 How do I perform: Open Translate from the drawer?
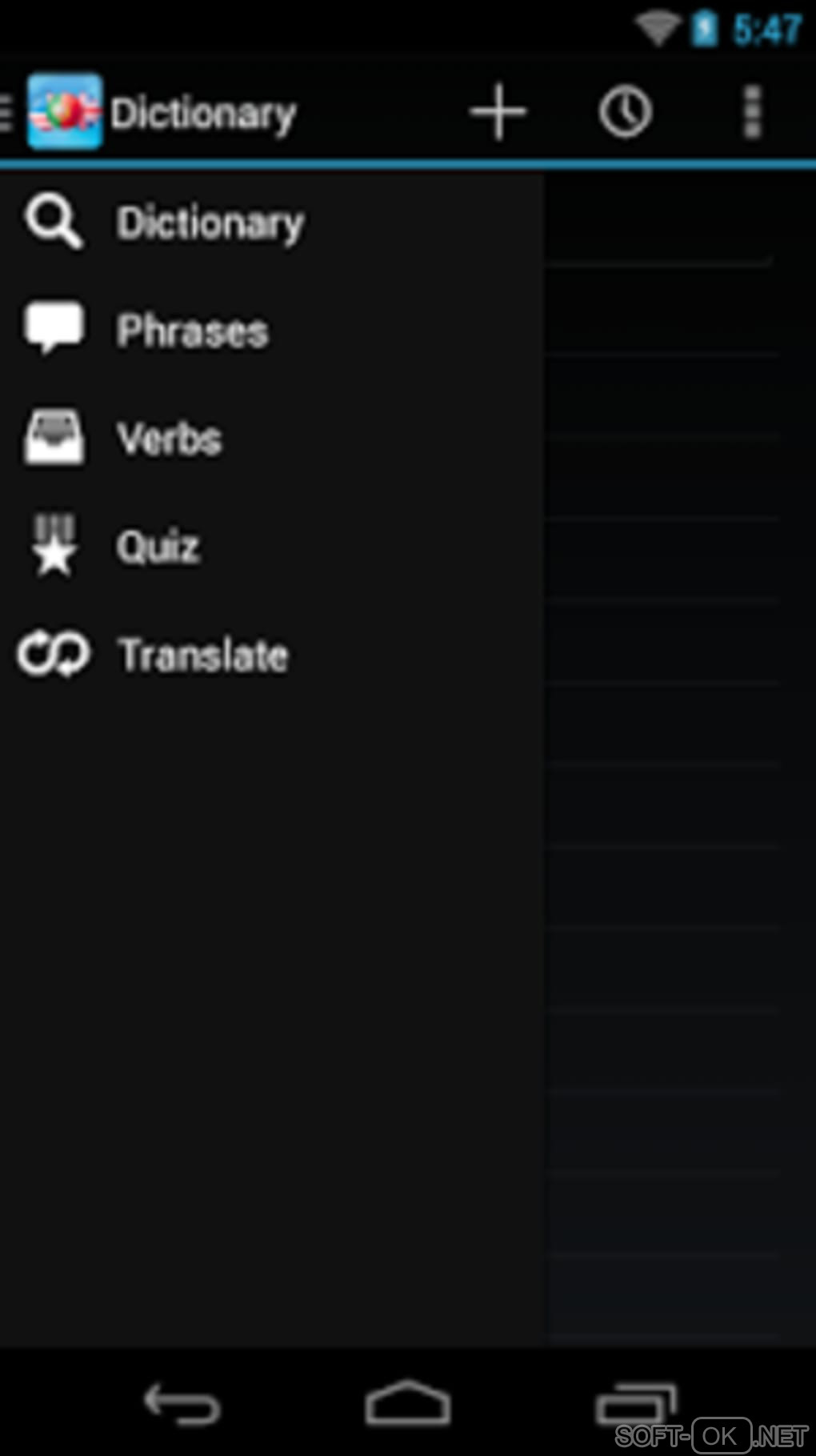click(x=203, y=655)
